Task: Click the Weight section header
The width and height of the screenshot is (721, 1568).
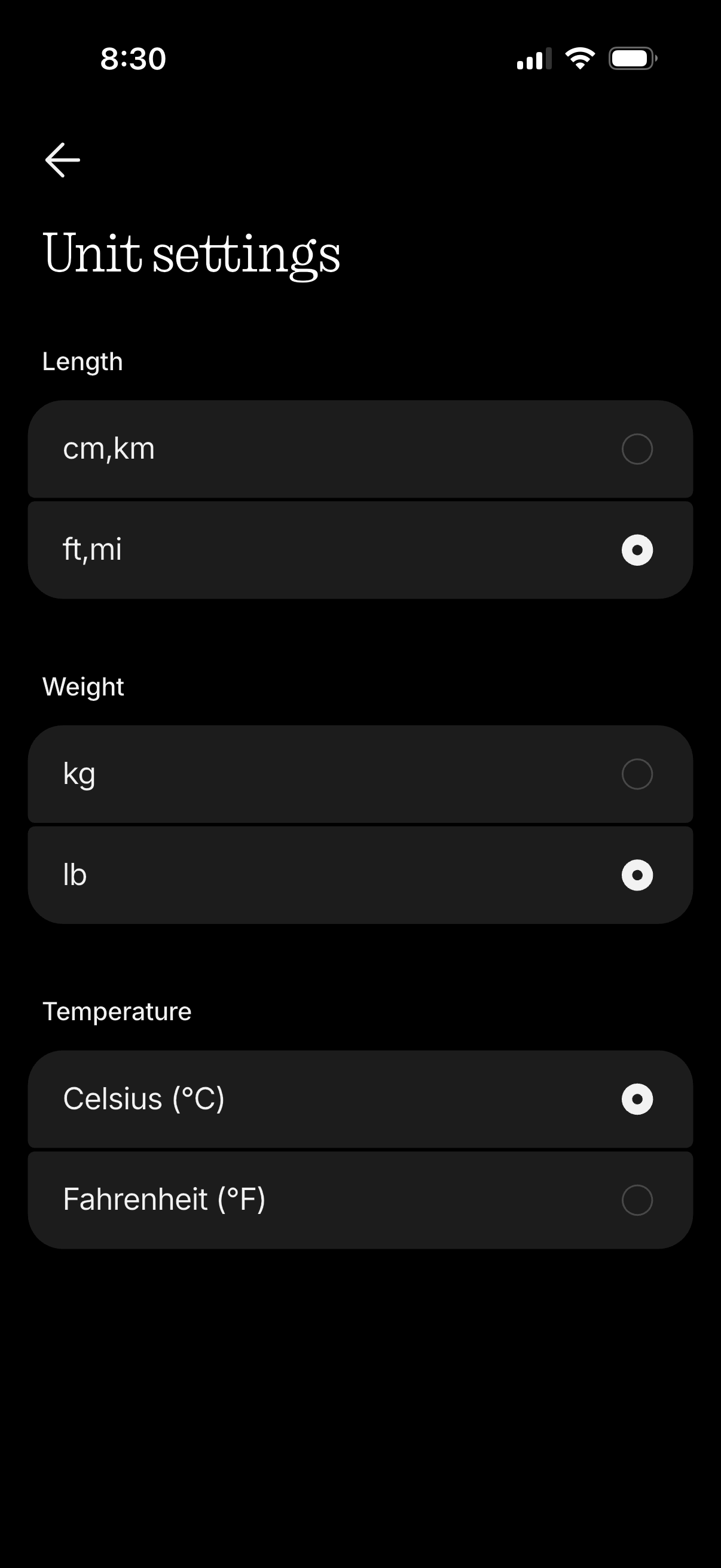Action: point(83,686)
